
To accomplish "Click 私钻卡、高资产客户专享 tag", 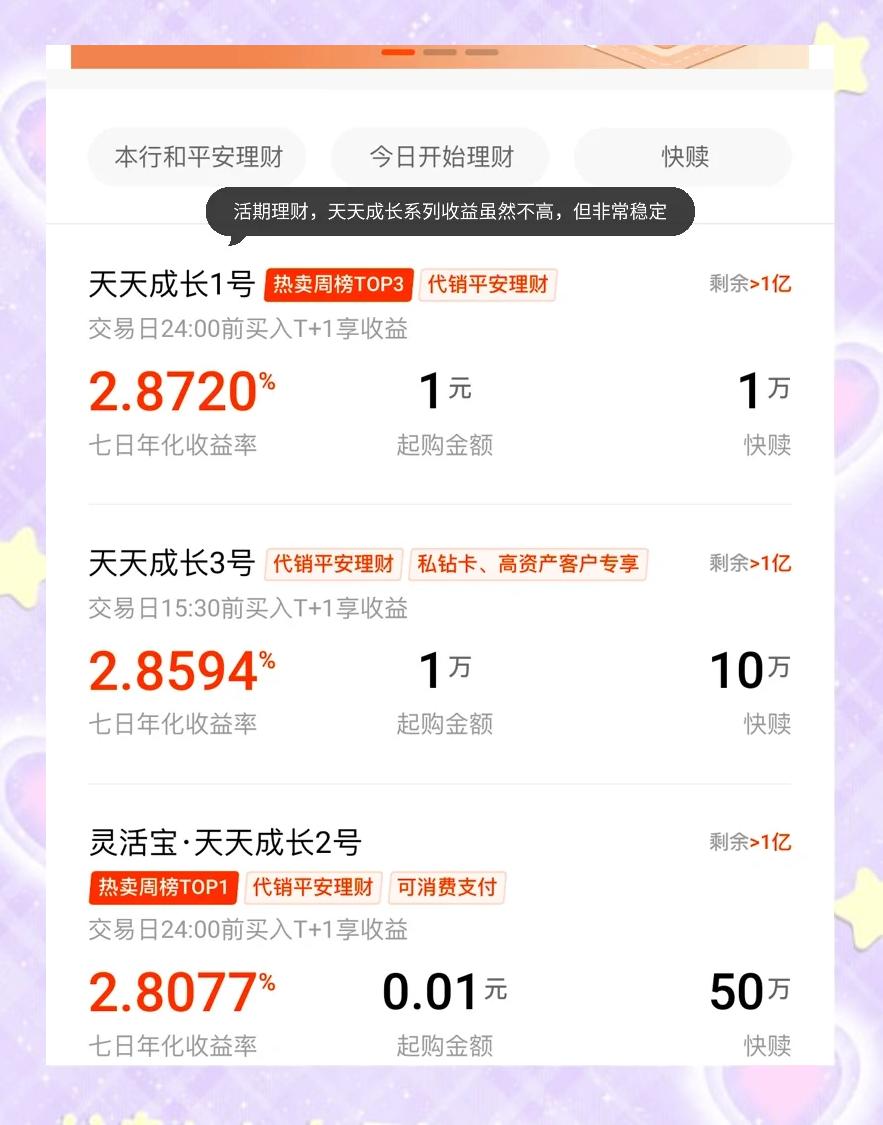I will (531, 565).
